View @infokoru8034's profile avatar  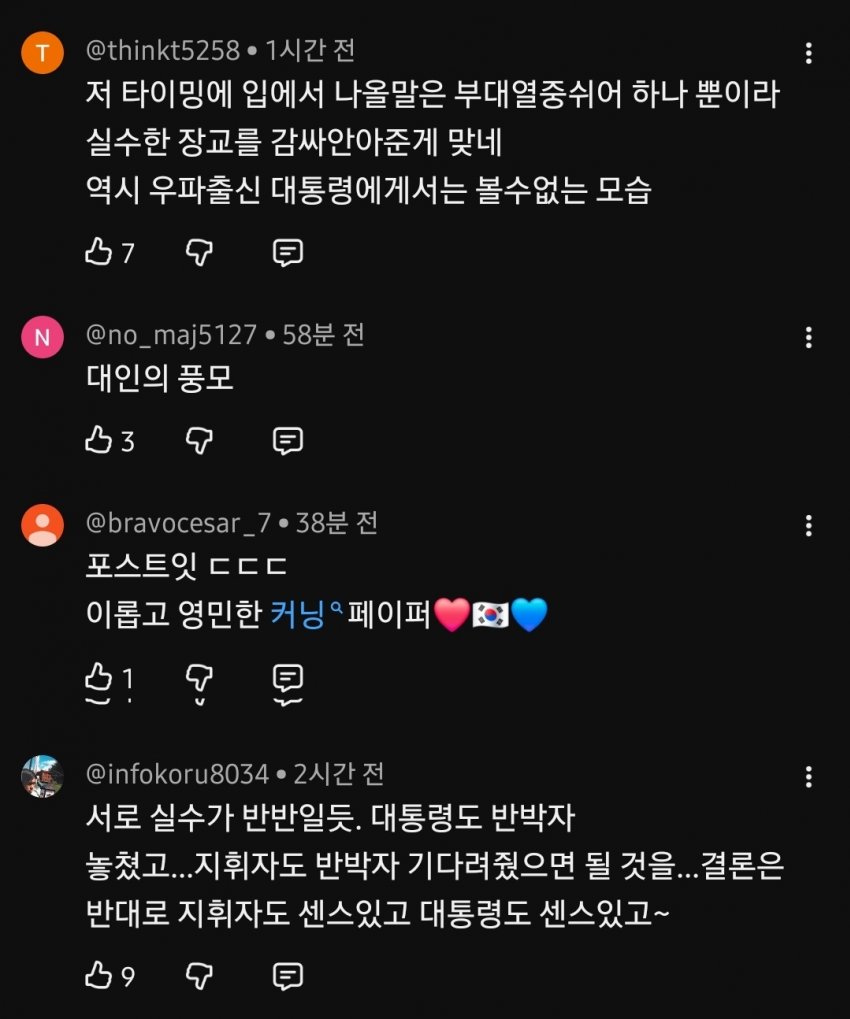coord(42,776)
